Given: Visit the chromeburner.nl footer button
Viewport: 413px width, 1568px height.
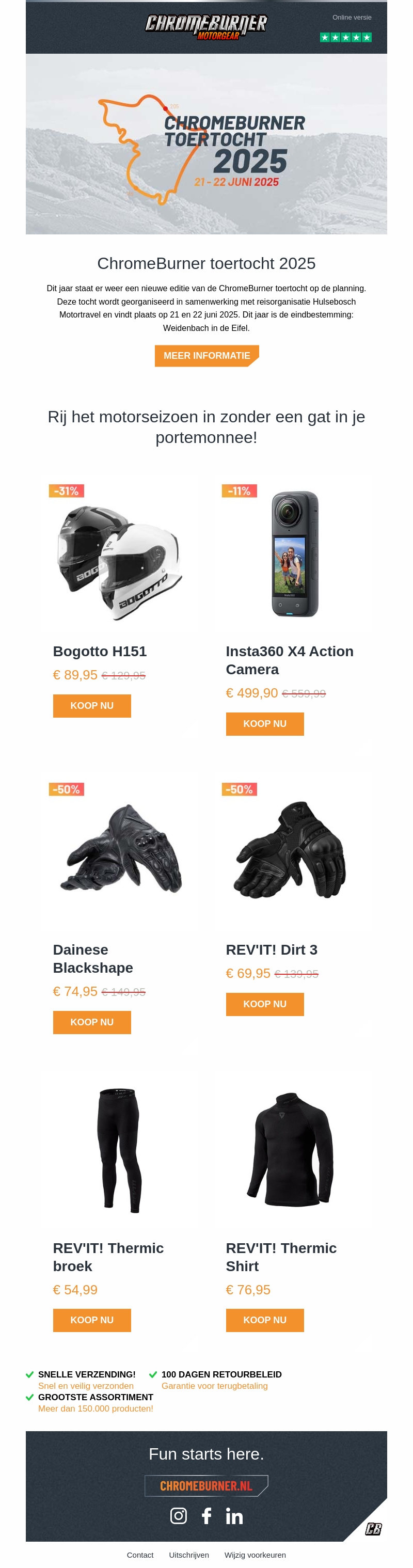Looking at the screenshot, I should pyautogui.click(x=206, y=1485).
